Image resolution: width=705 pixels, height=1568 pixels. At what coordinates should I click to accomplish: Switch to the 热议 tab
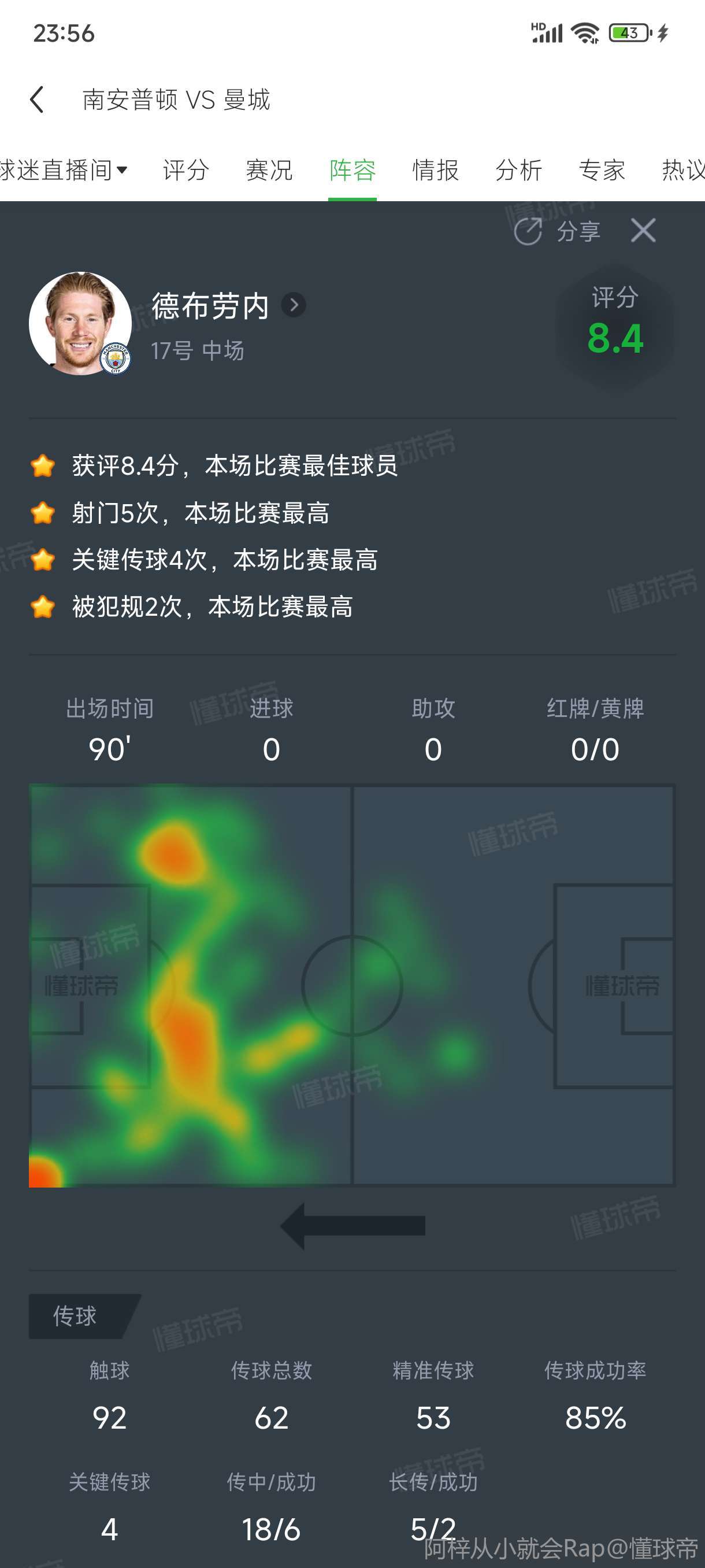tap(682, 170)
